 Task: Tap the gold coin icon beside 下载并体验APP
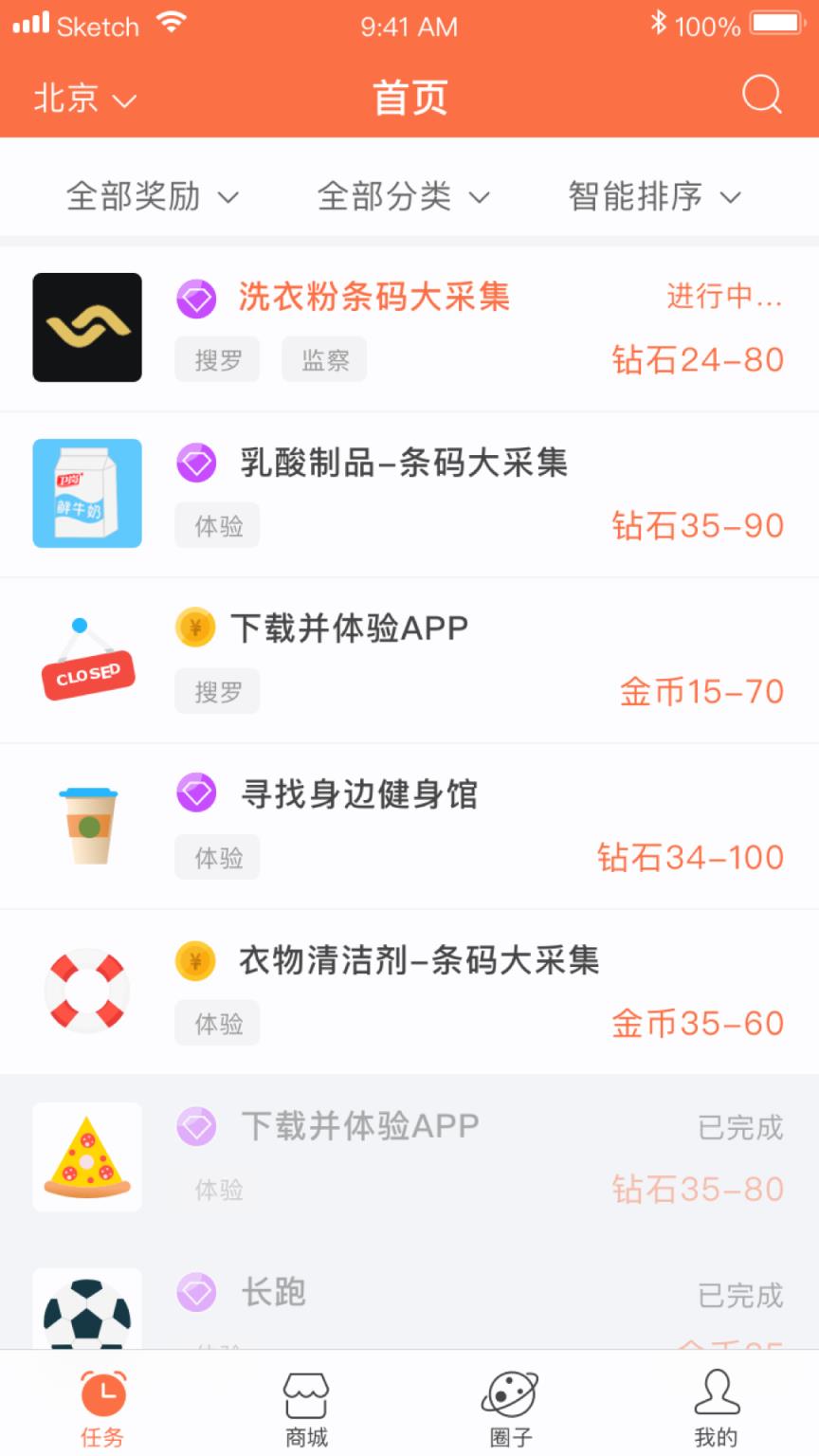tap(195, 628)
